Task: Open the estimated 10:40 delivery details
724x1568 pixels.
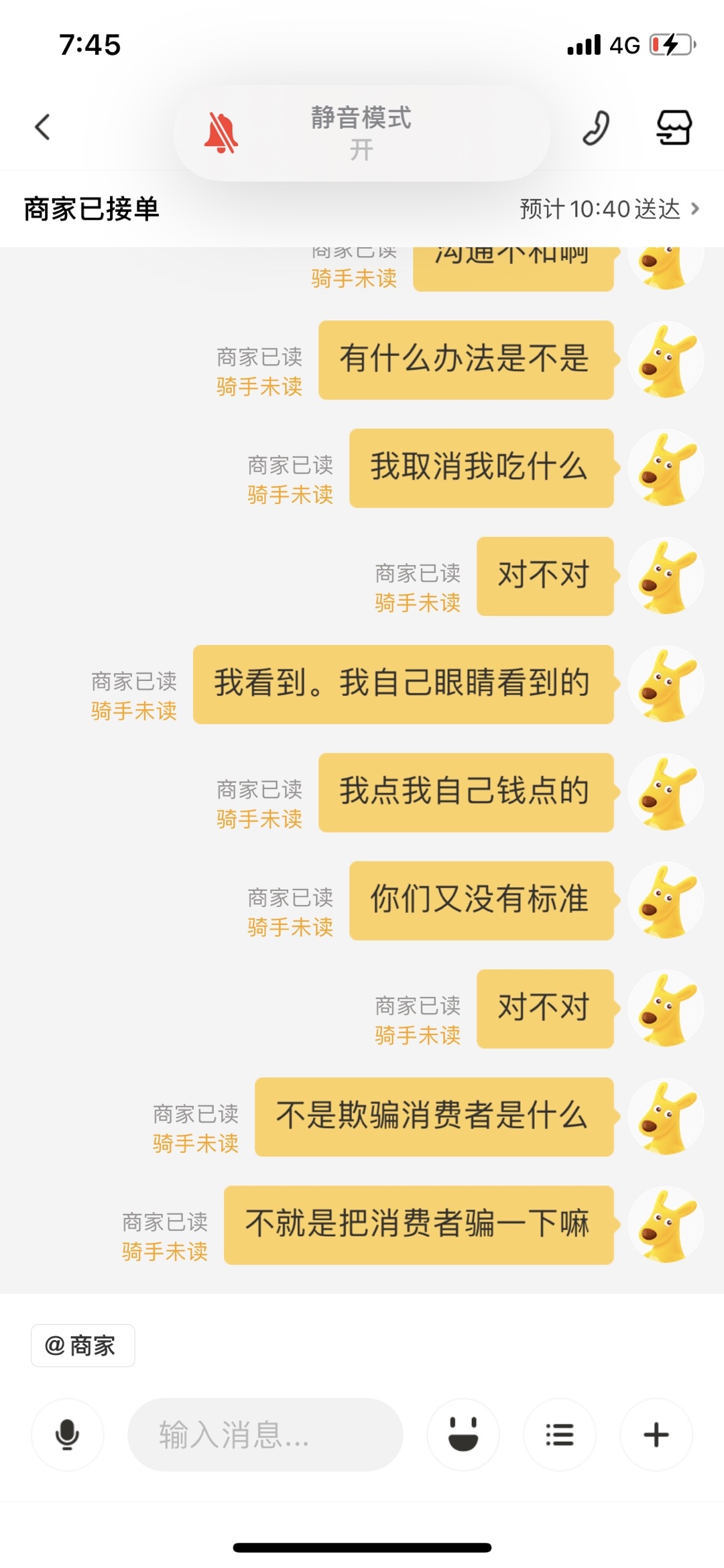Action: click(x=609, y=209)
